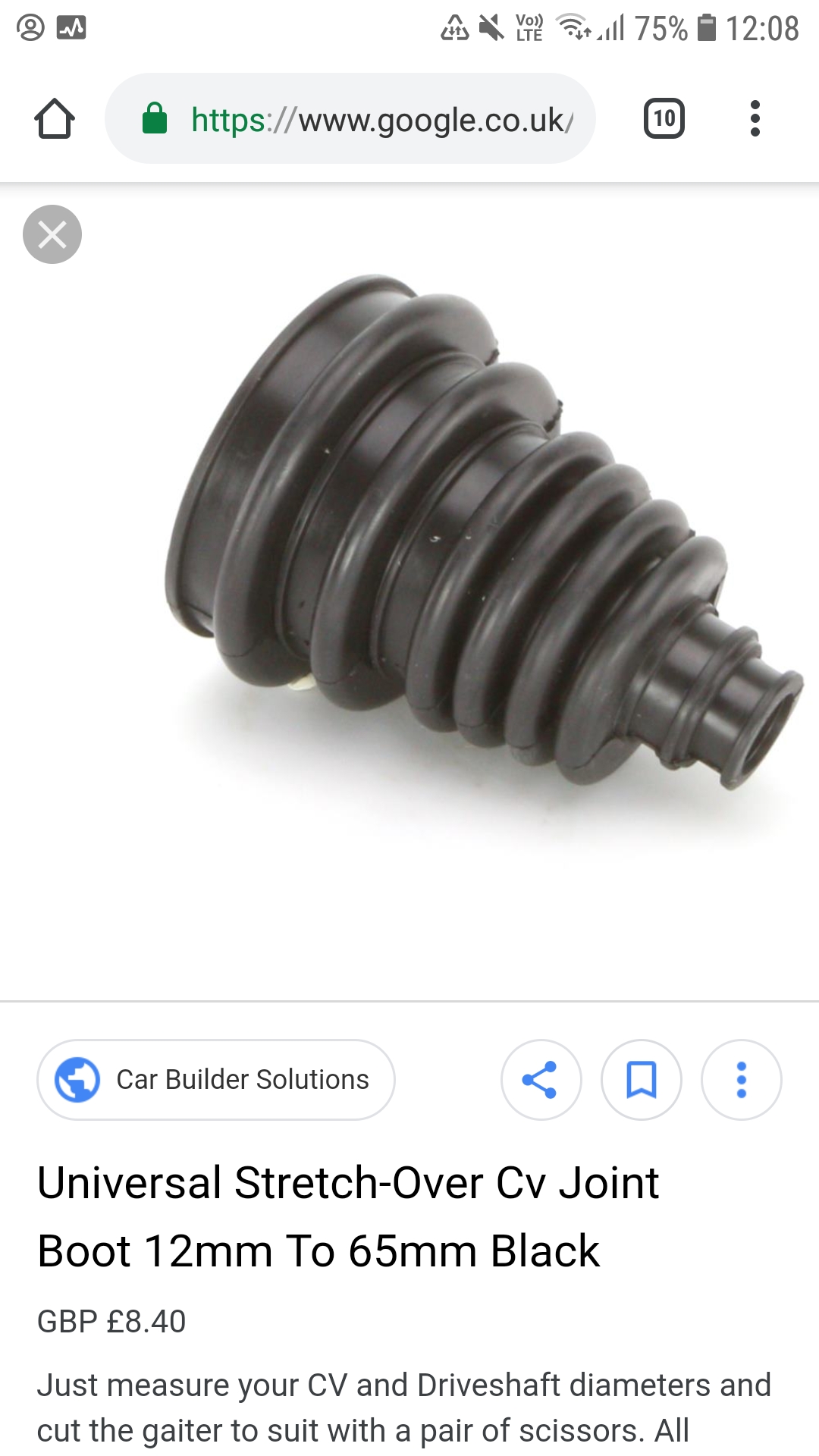Open Universal Stretch-Over Cv Joint Boot title
Viewport: 819px width, 1456px height.
pyautogui.click(x=349, y=1216)
